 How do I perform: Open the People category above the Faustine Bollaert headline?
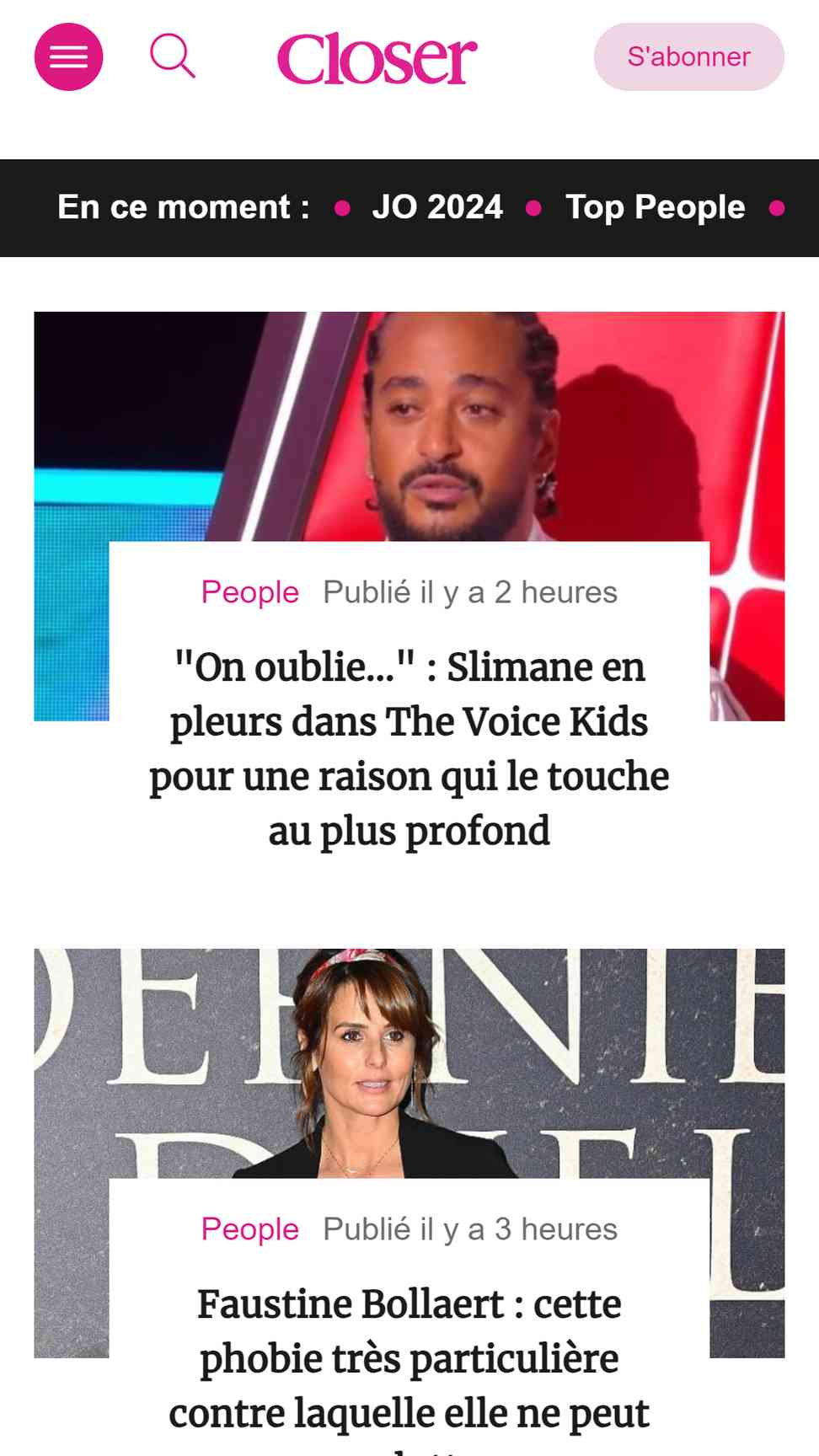tap(249, 1229)
